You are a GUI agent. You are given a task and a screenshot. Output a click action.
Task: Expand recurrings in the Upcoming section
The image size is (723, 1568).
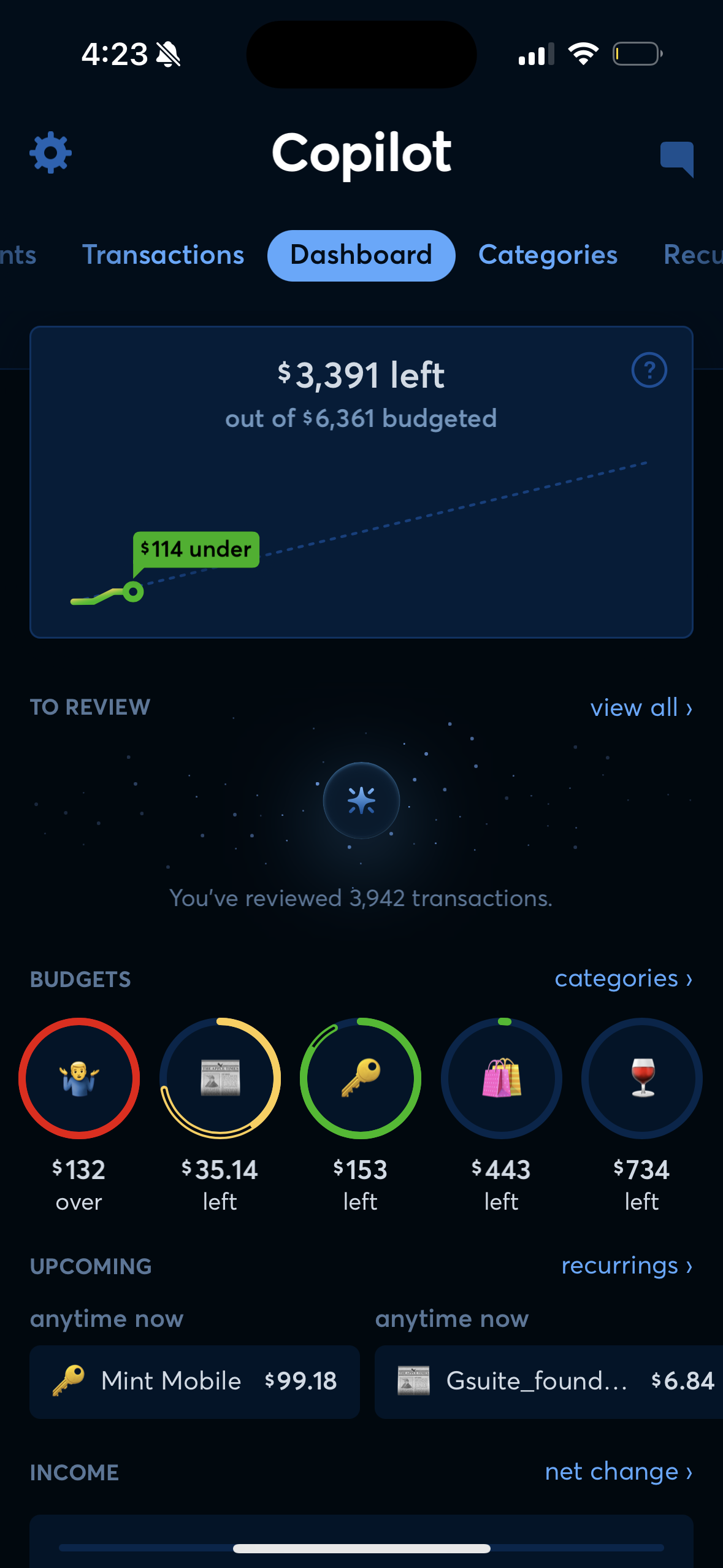pyautogui.click(x=627, y=1266)
